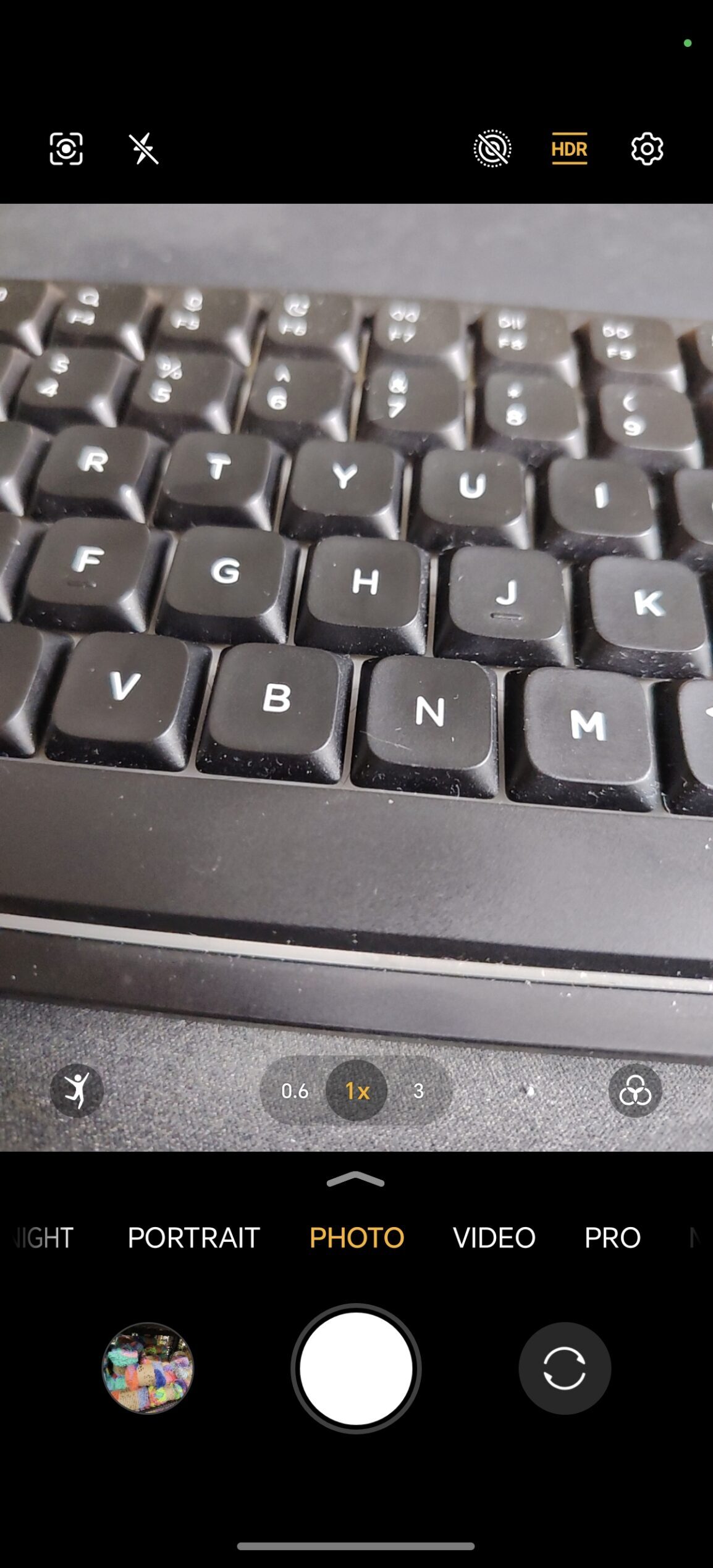Open Google Lens scan icon
The image size is (713, 1568).
click(x=66, y=149)
